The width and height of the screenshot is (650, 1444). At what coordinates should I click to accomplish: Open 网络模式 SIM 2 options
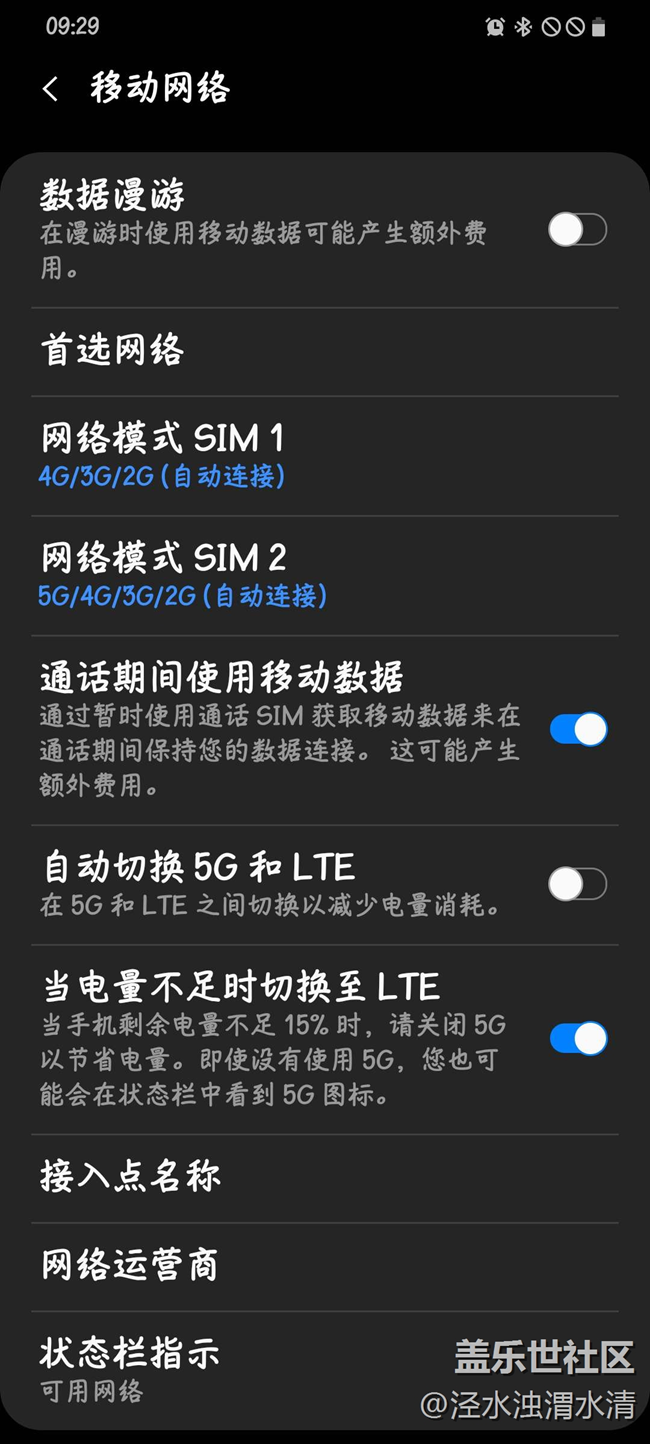(325, 576)
